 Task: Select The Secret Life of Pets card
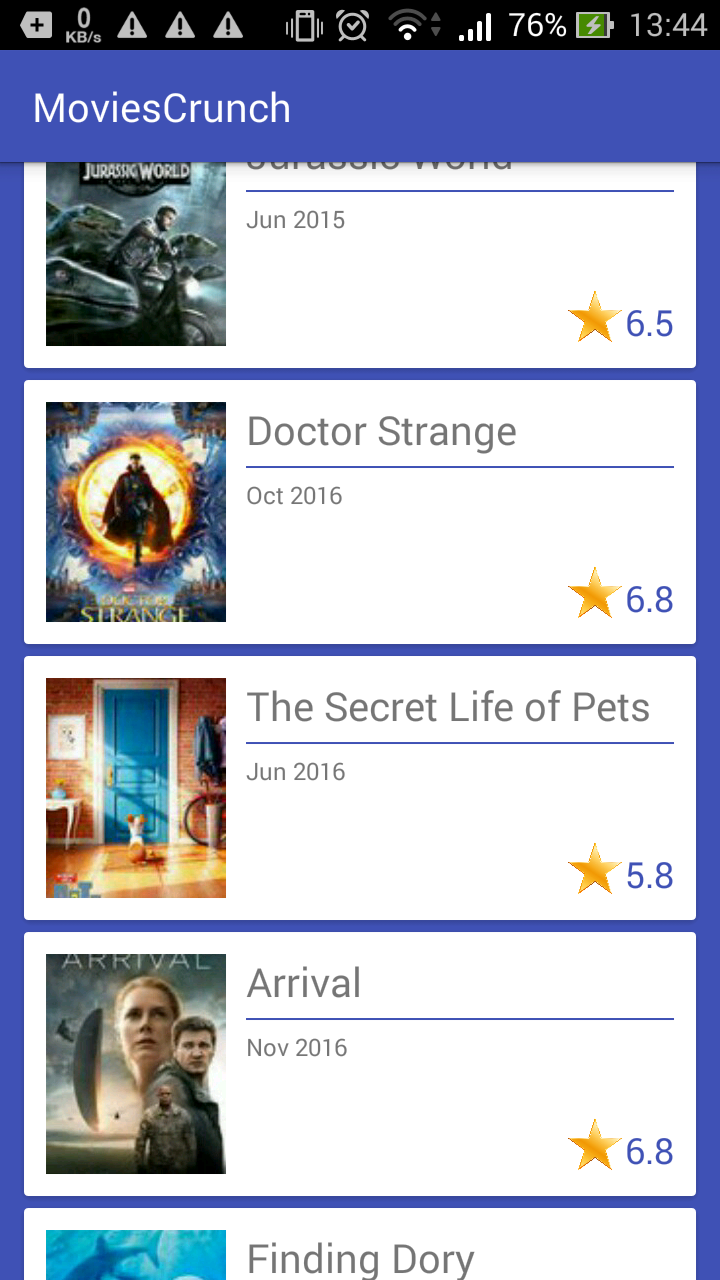tap(360, 788)
